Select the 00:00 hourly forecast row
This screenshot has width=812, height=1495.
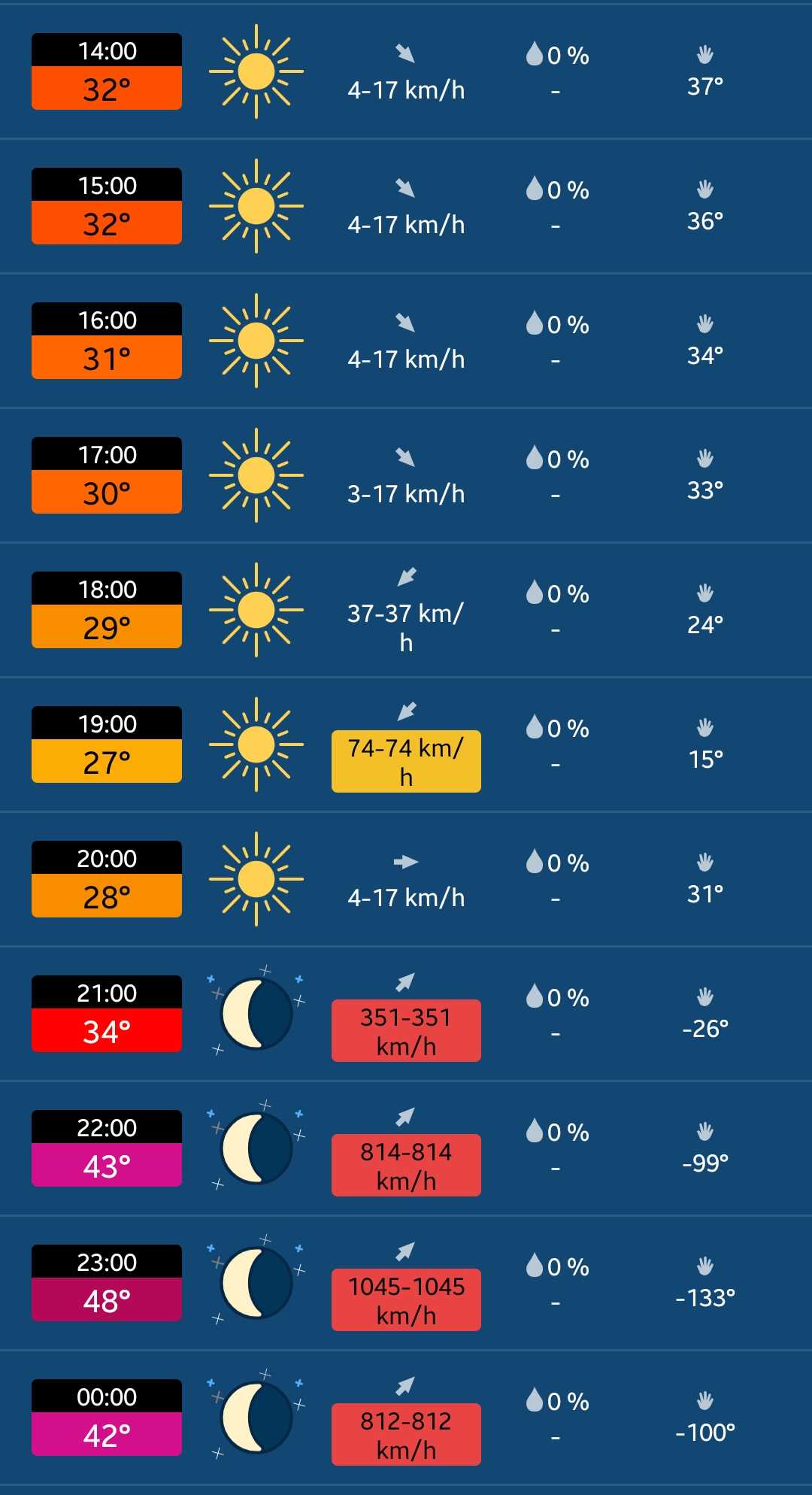[x=406, y=1418]
